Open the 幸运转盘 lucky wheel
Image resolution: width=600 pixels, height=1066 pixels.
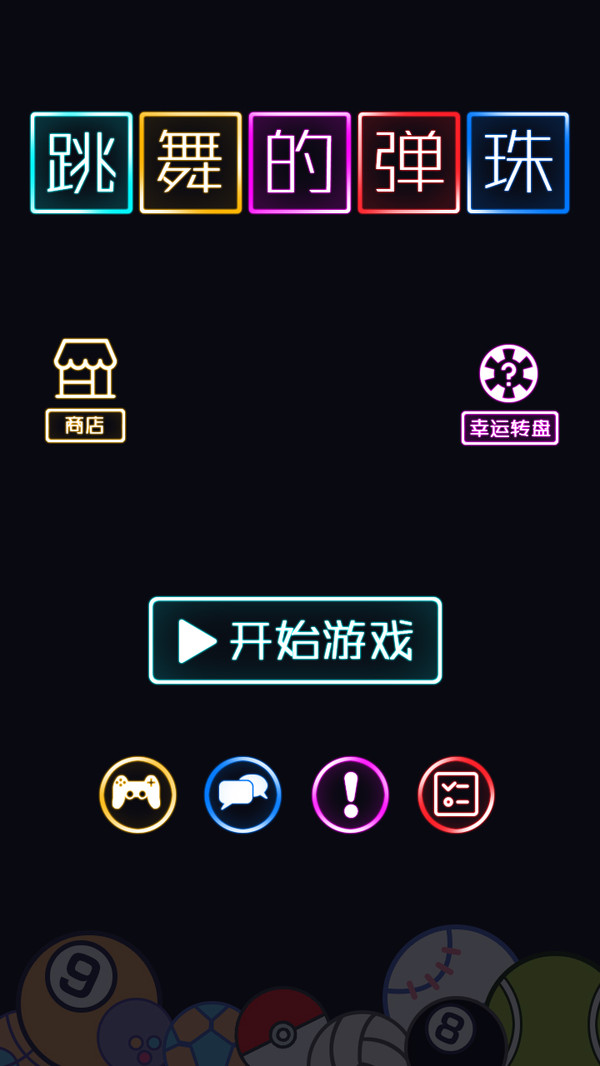(x=509, y=394)
